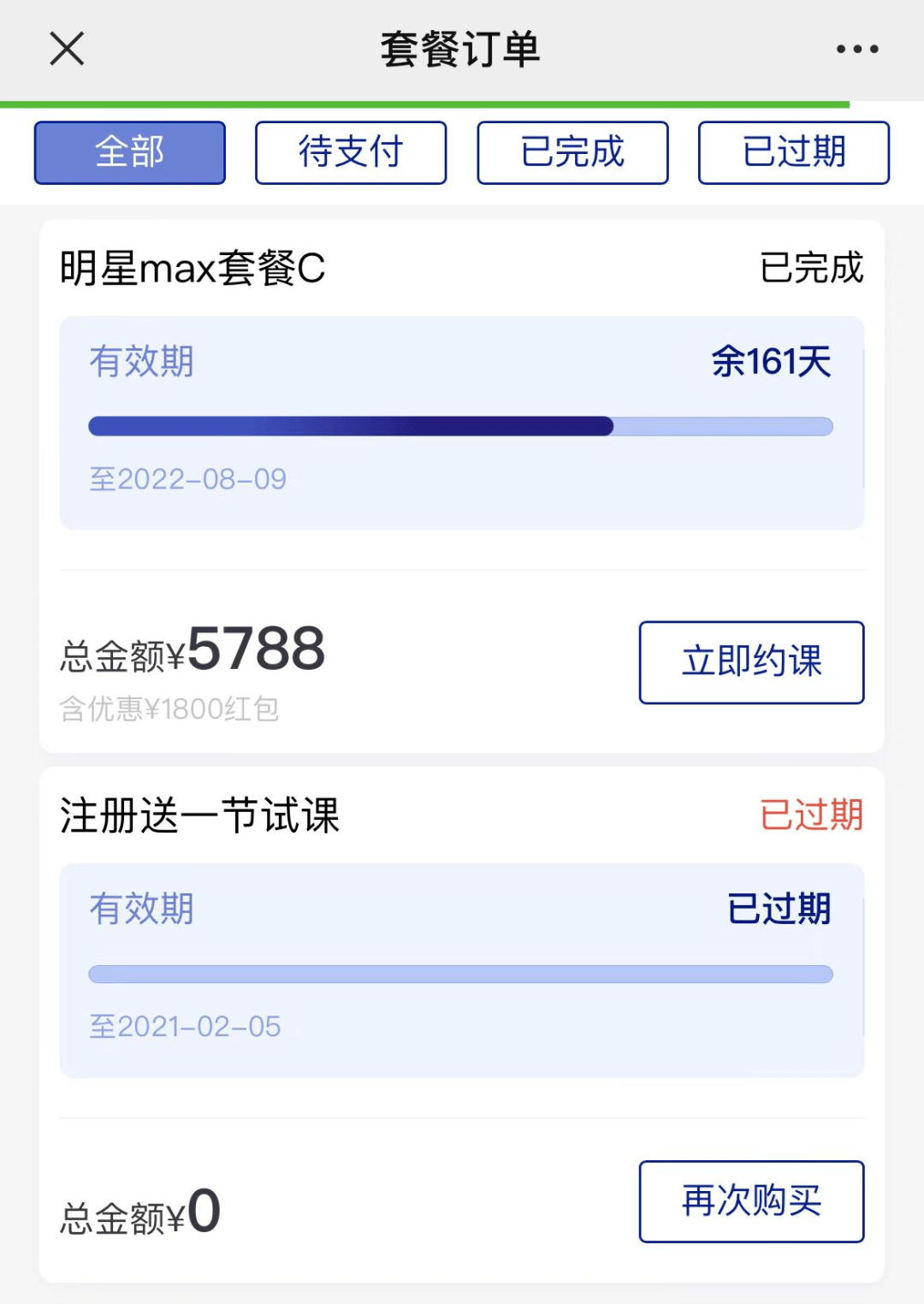Click the expired package's progress bar
Screen dimensions: 924x1304
[461, 974]
